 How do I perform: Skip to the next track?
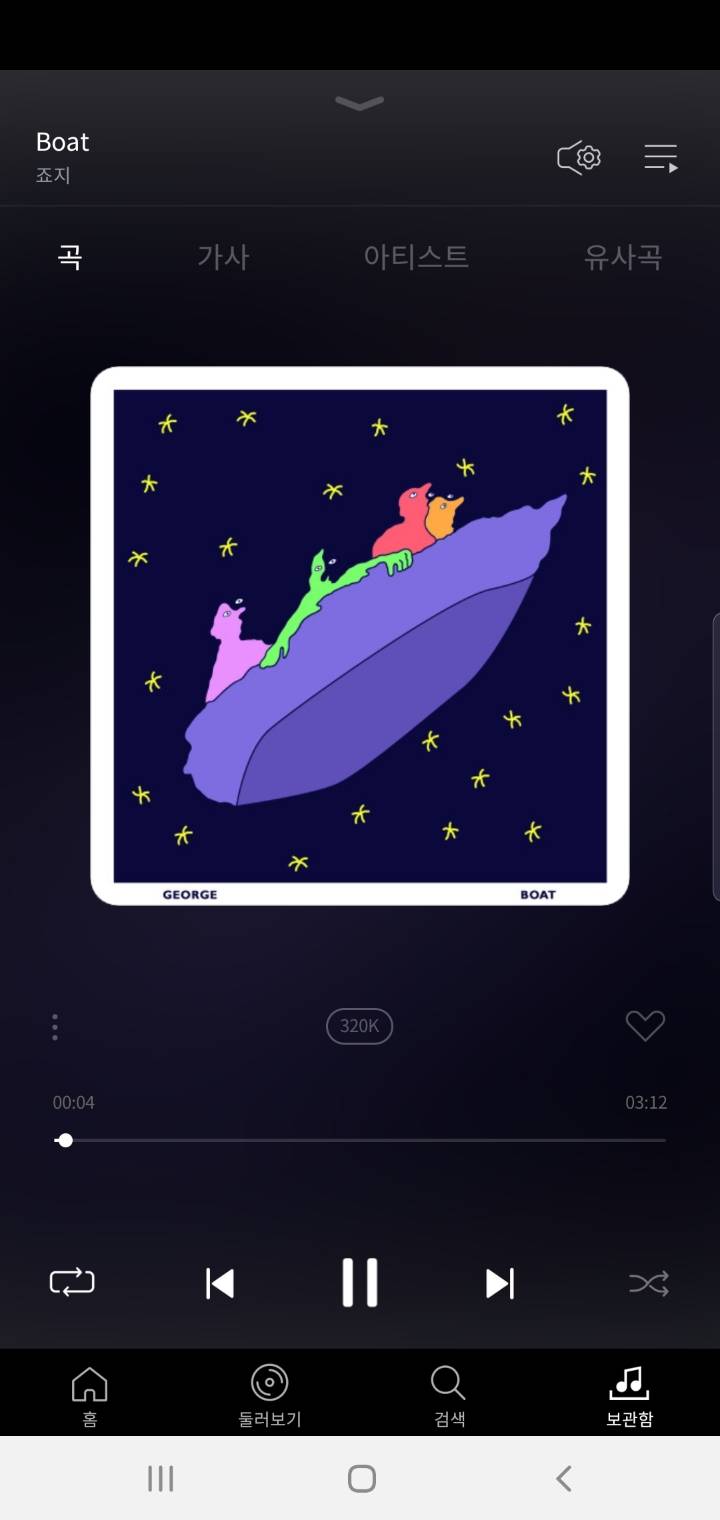tap(499, 1283)
